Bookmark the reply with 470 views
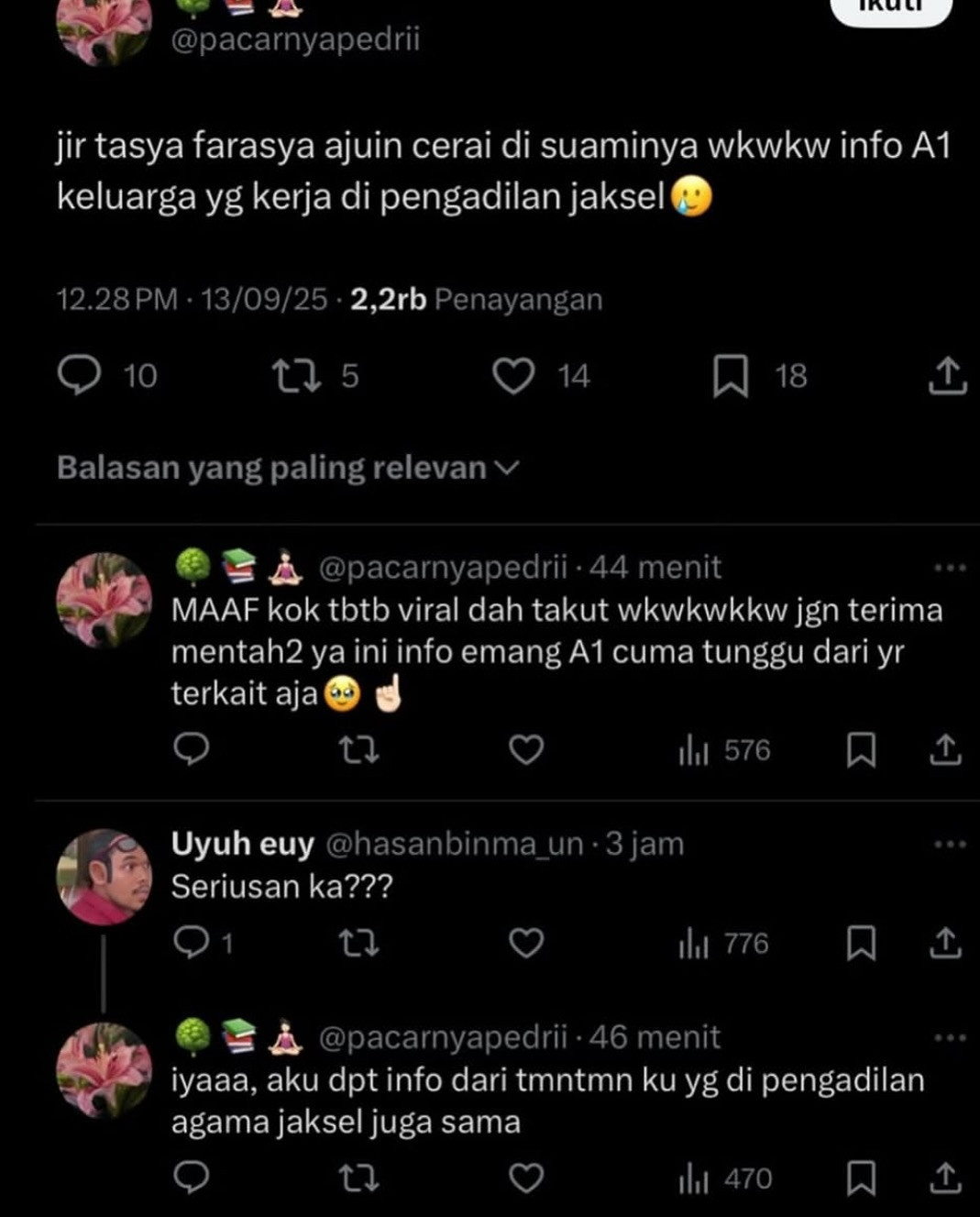The width and height of the screenshot is (980, 1217). (x=861, y=1178)
